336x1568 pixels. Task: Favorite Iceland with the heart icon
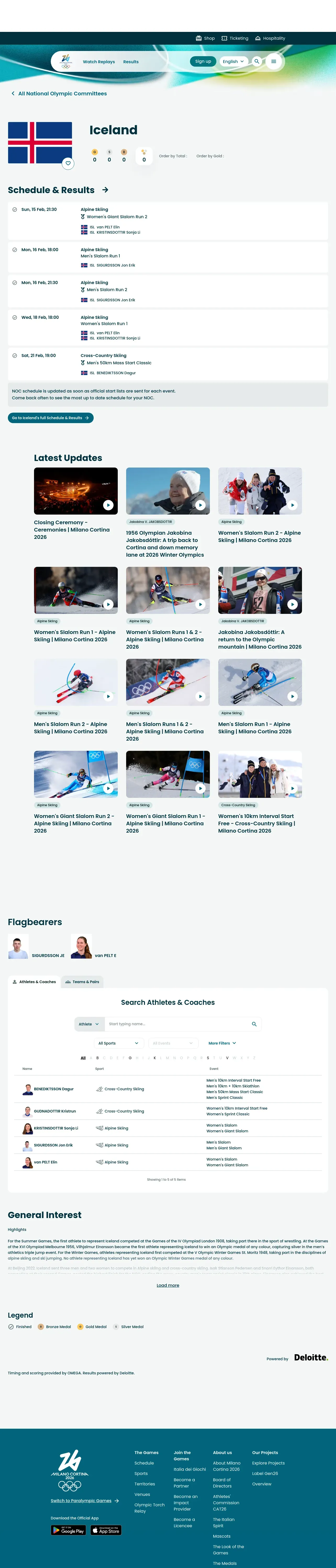(68, 163)
